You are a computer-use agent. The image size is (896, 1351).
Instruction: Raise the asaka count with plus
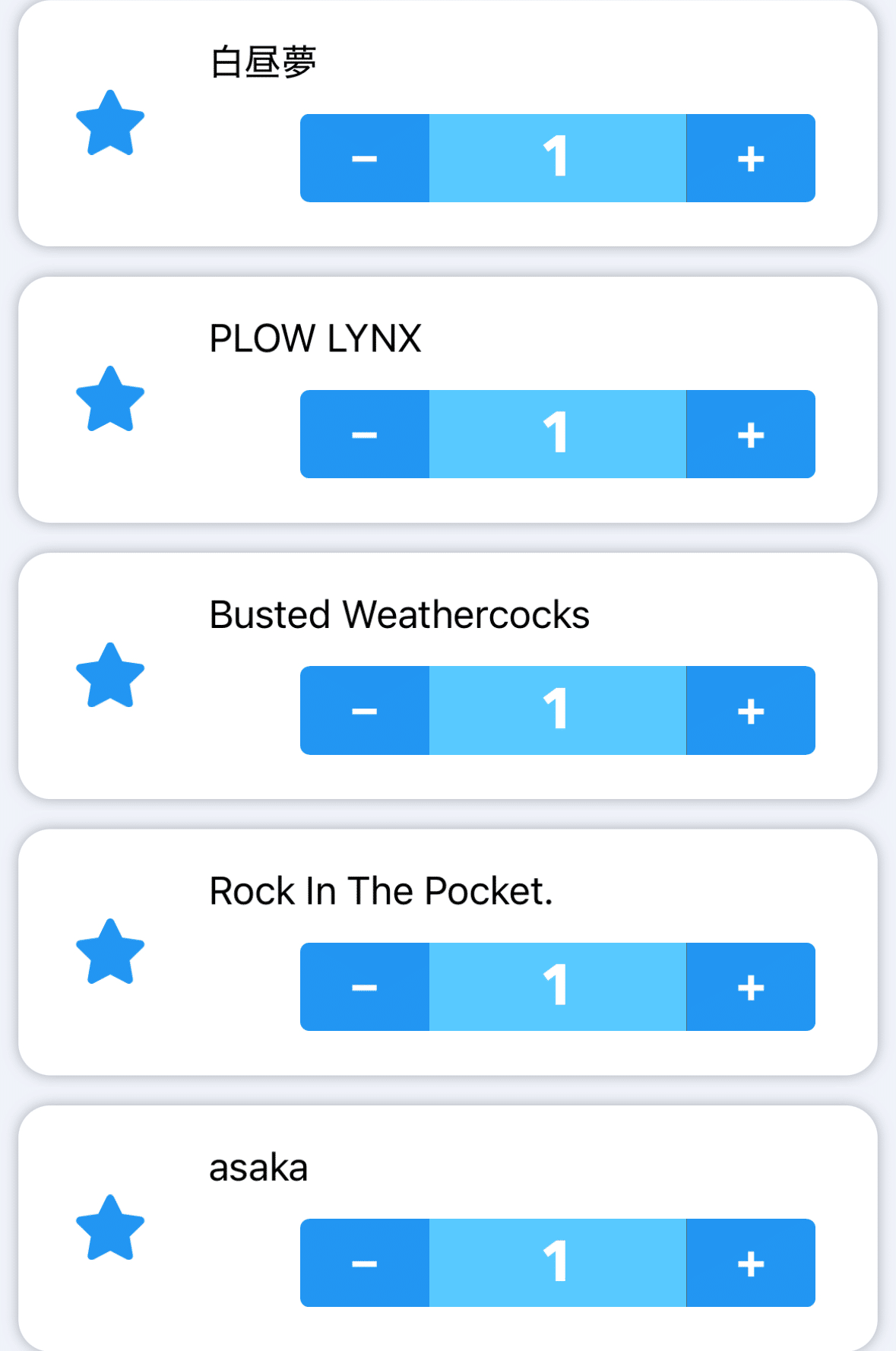pos(750,1263)
